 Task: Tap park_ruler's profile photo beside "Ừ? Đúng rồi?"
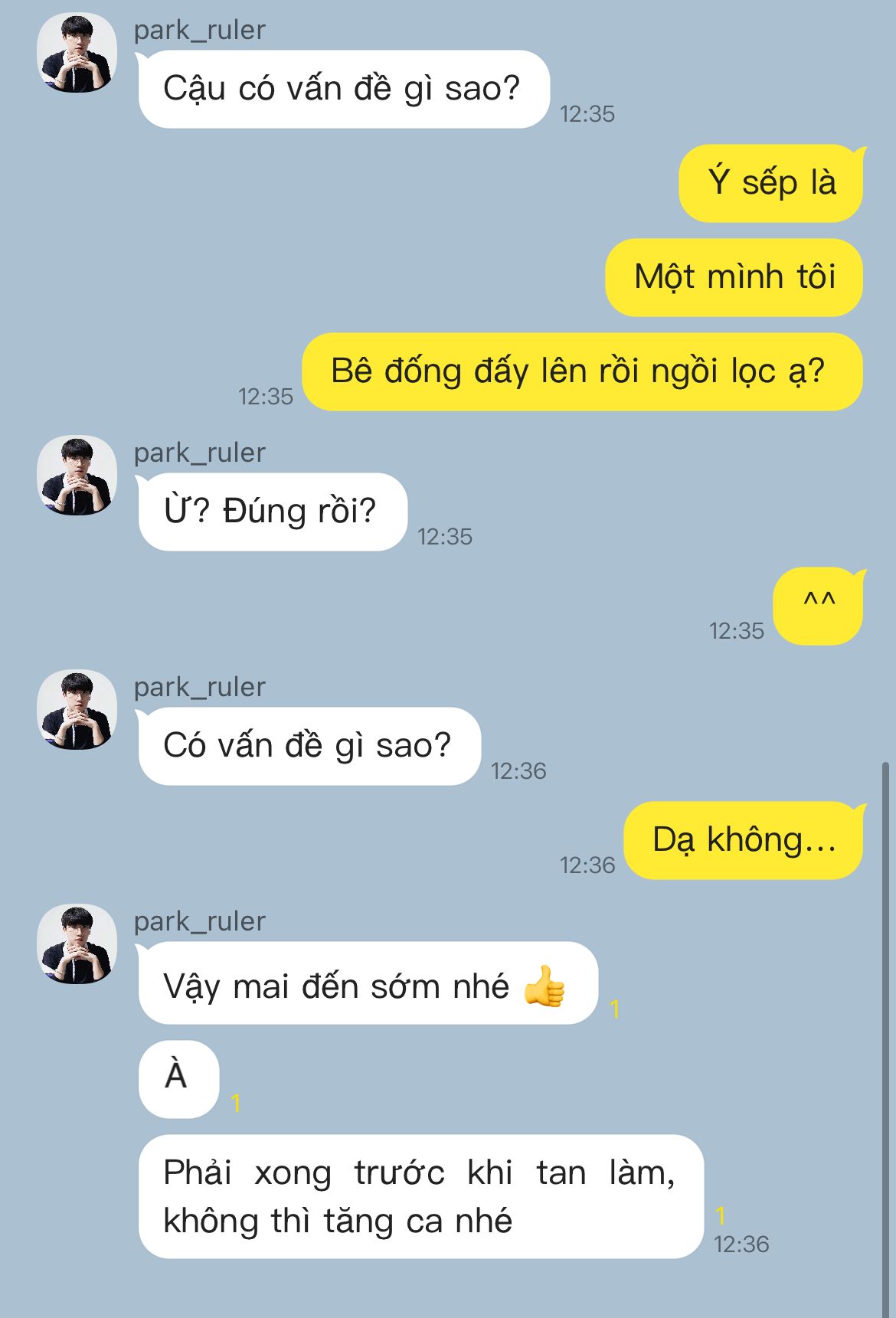click(x=77, y=476)
